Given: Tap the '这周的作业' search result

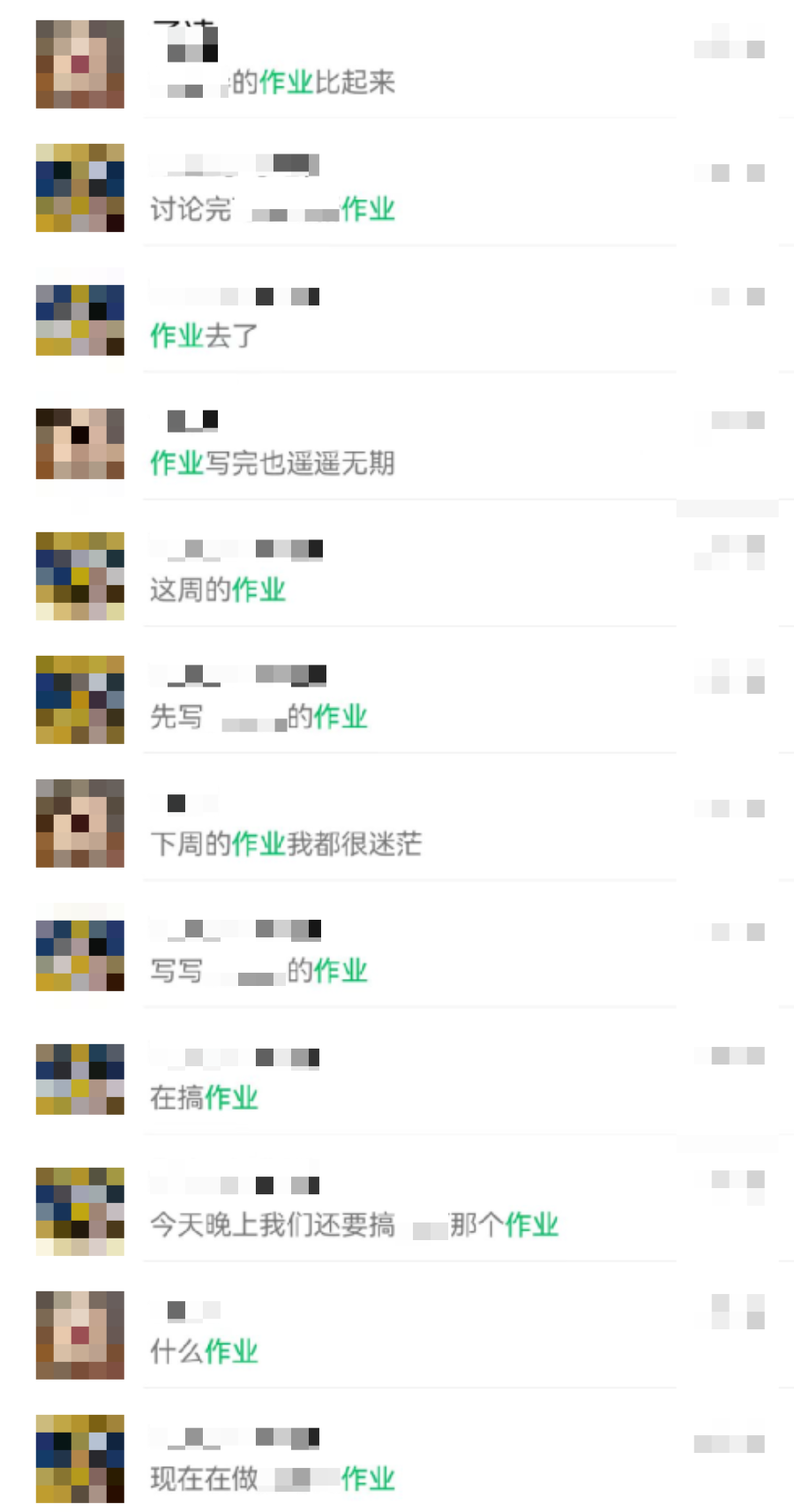Looking at the screenshot, I should tap(217, 590).
